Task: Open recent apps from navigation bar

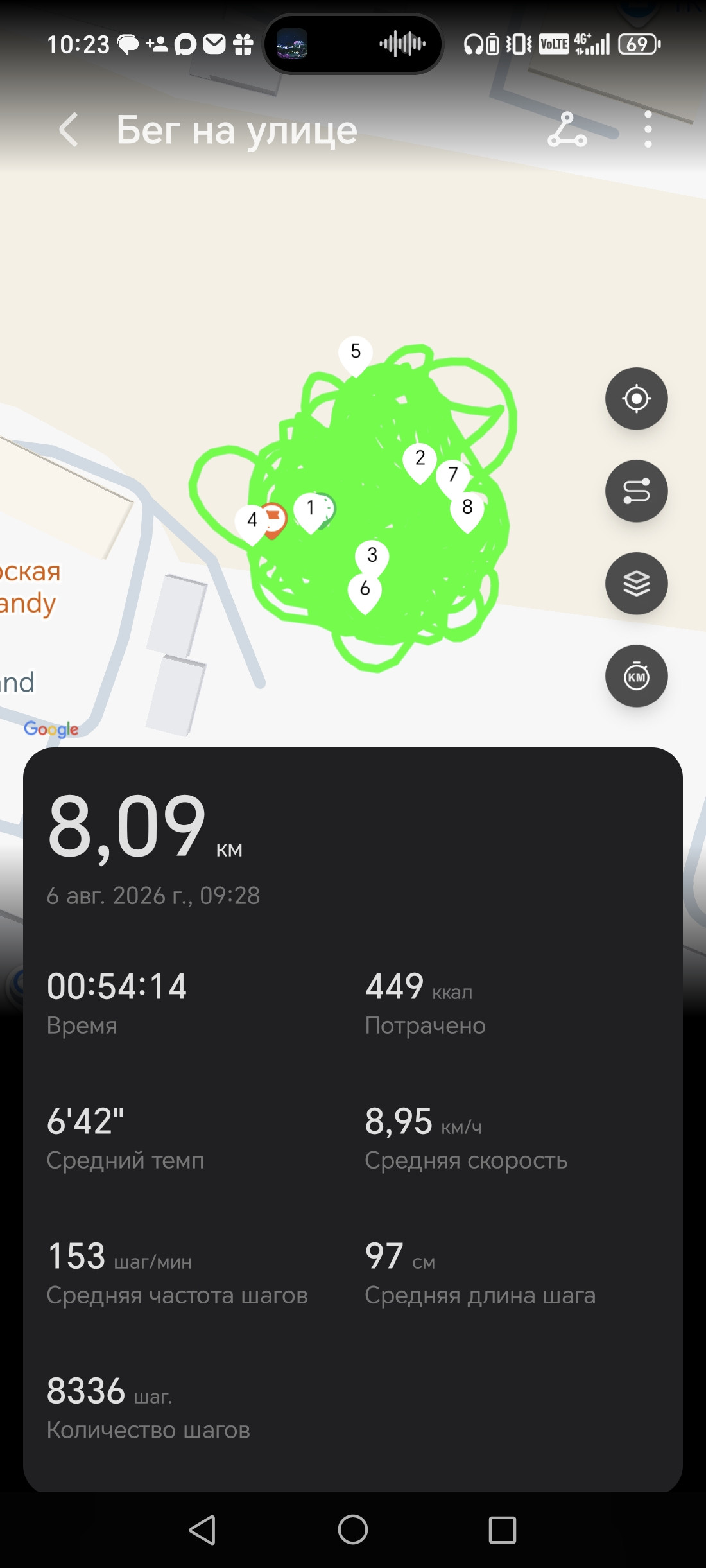Action: (x=503, y=1529)
